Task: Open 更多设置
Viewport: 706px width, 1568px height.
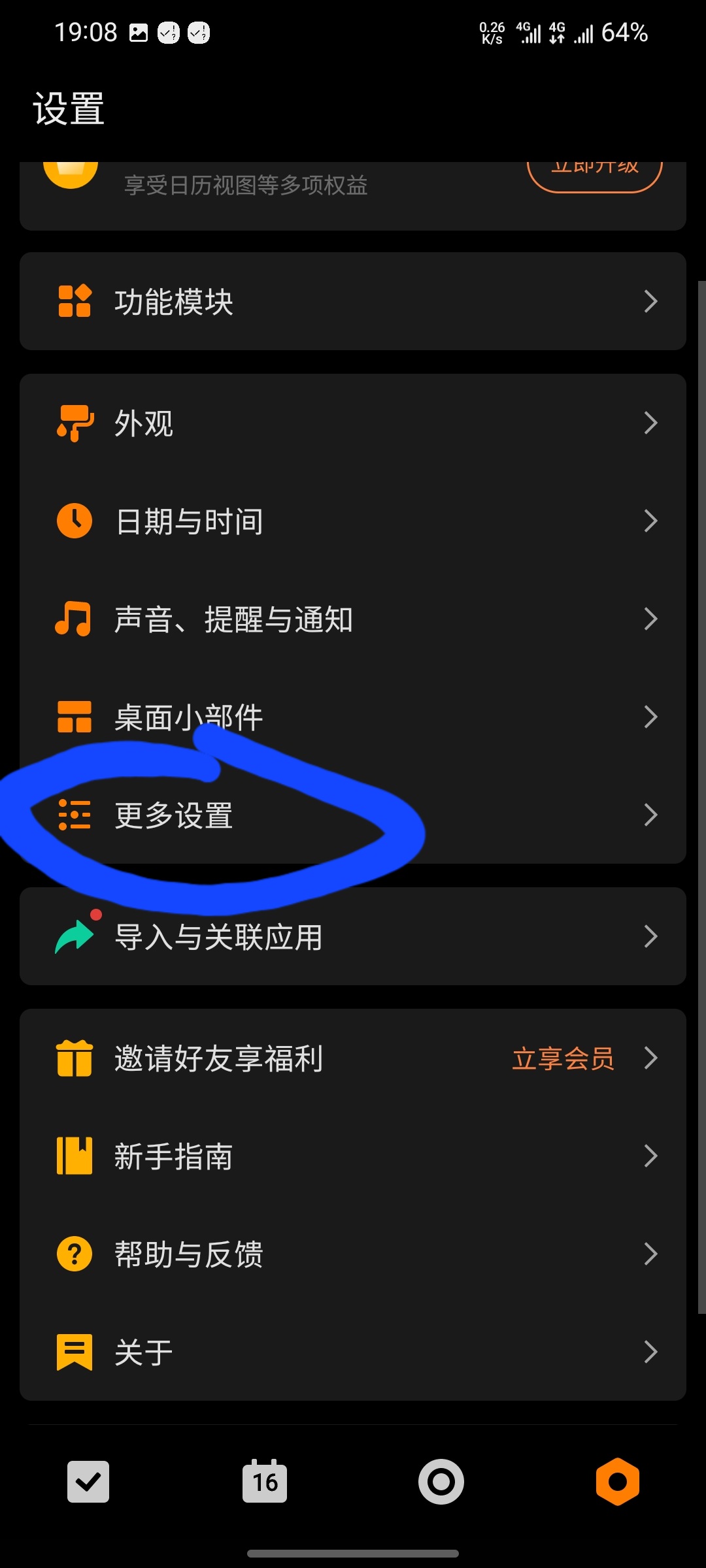Action: click(x=353, y=815)
